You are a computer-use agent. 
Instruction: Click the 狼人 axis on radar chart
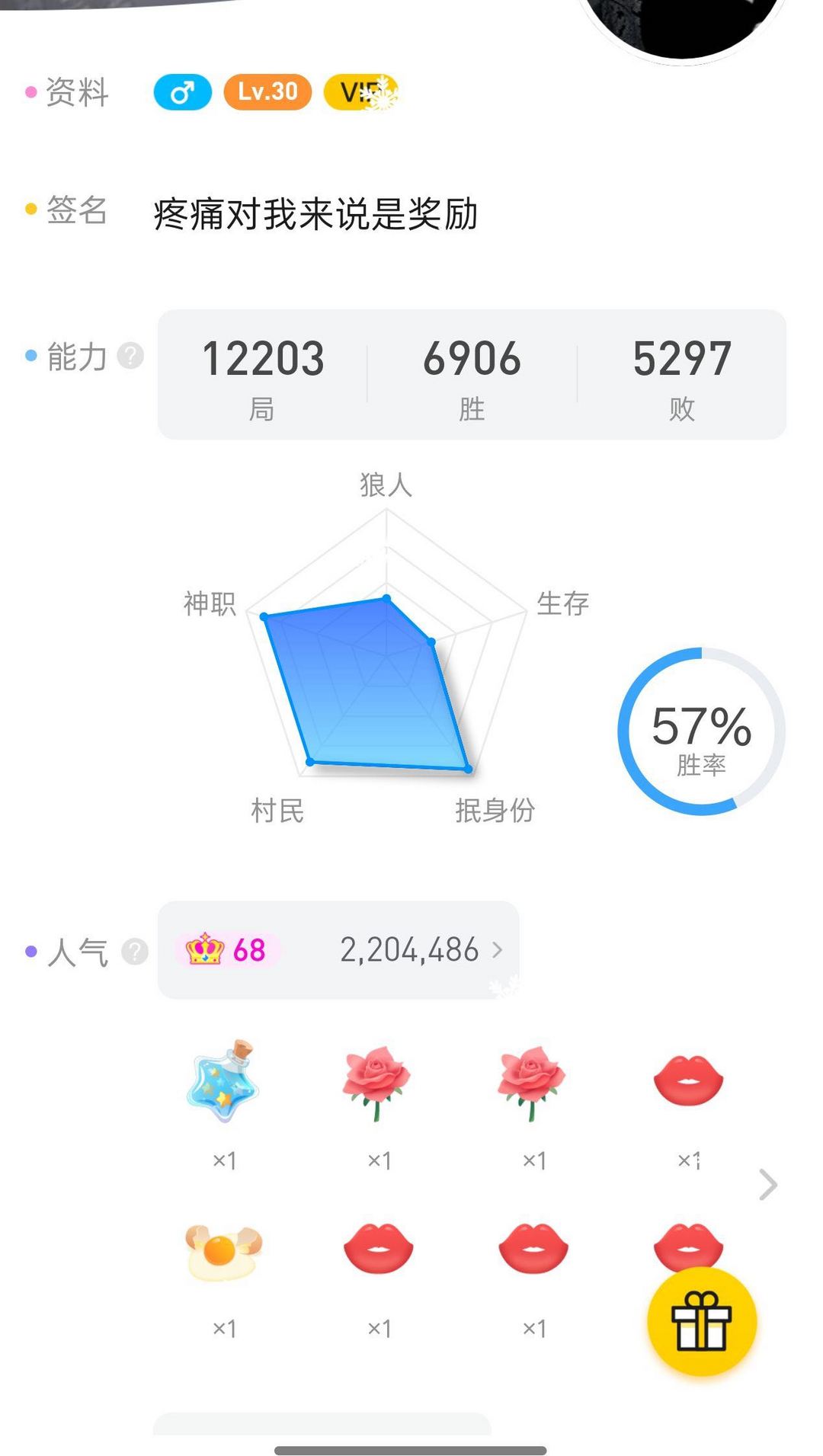pos(386,485)
